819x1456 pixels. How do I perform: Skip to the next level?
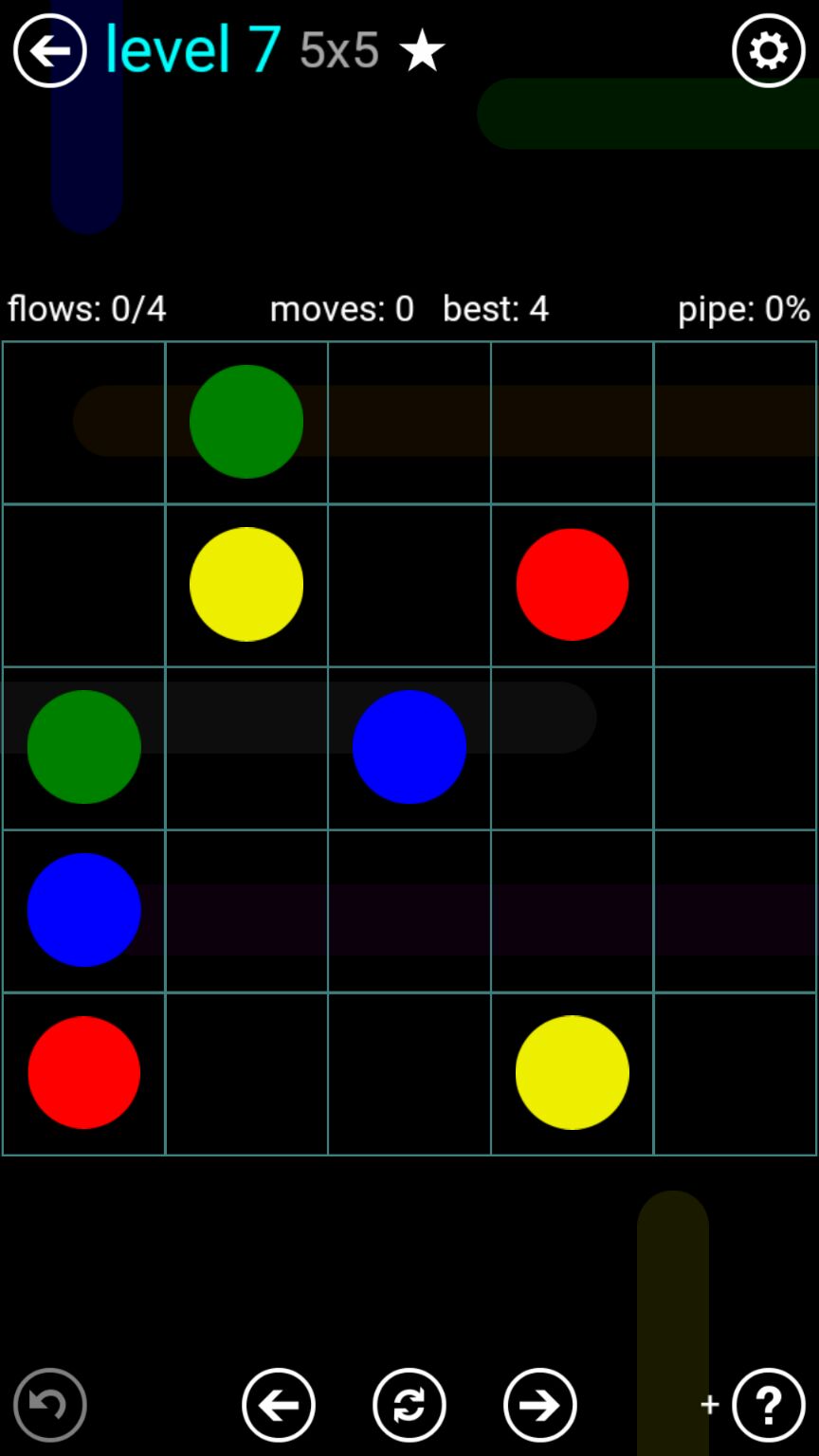(x=539, y=1405)
